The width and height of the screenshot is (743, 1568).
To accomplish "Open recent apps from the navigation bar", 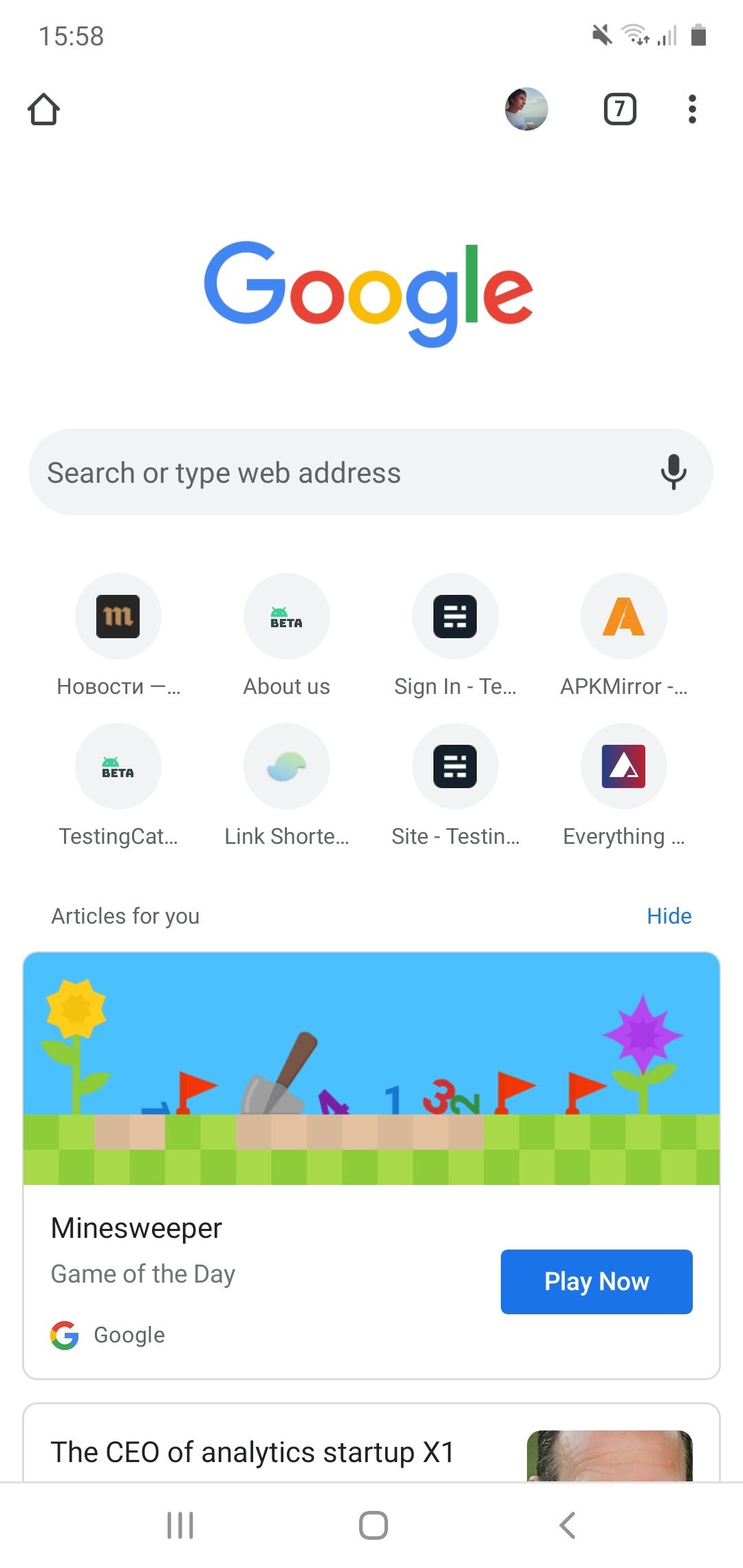I will tap(180, 1525).
